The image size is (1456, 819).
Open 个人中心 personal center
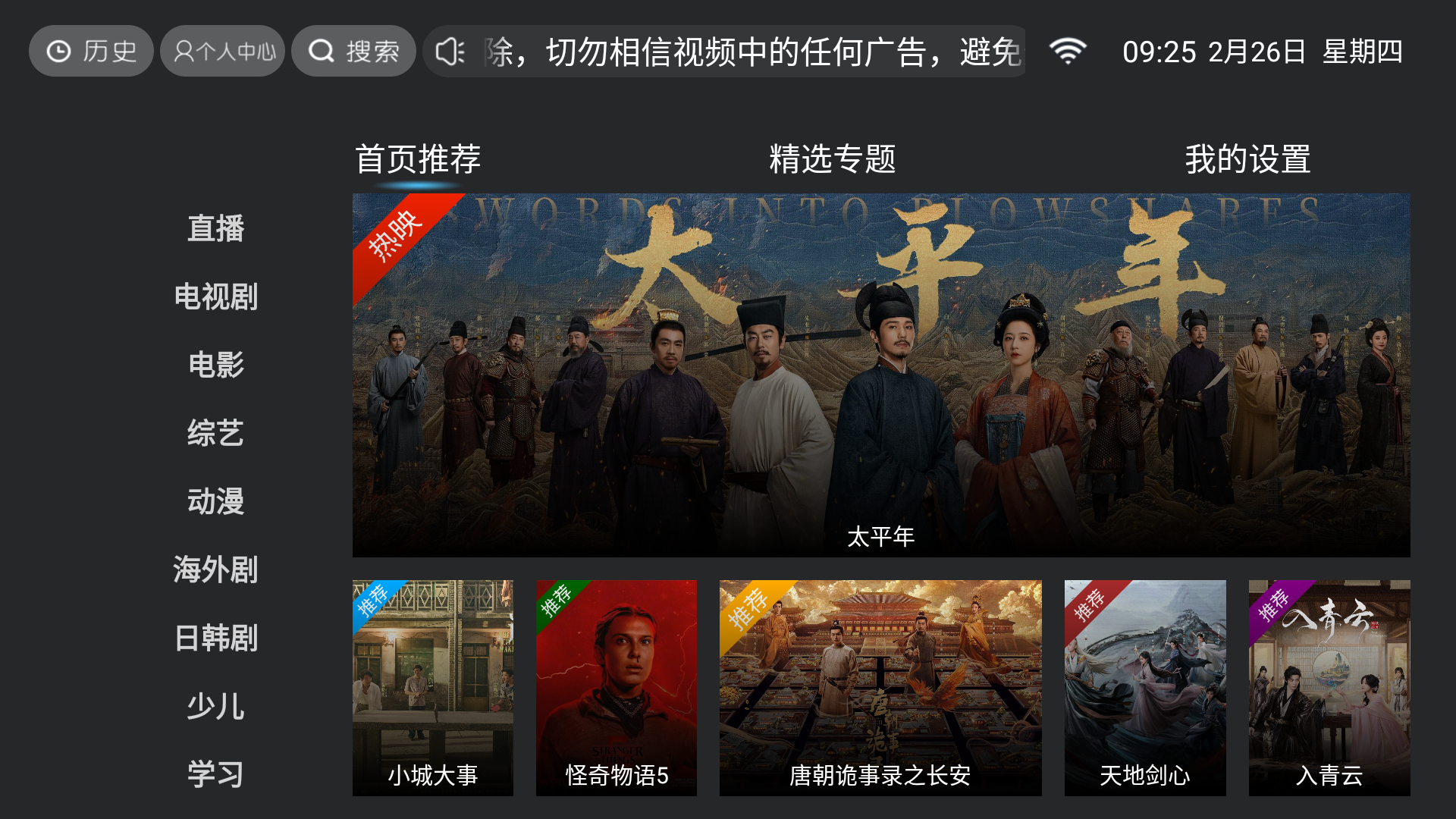[223, 52]
